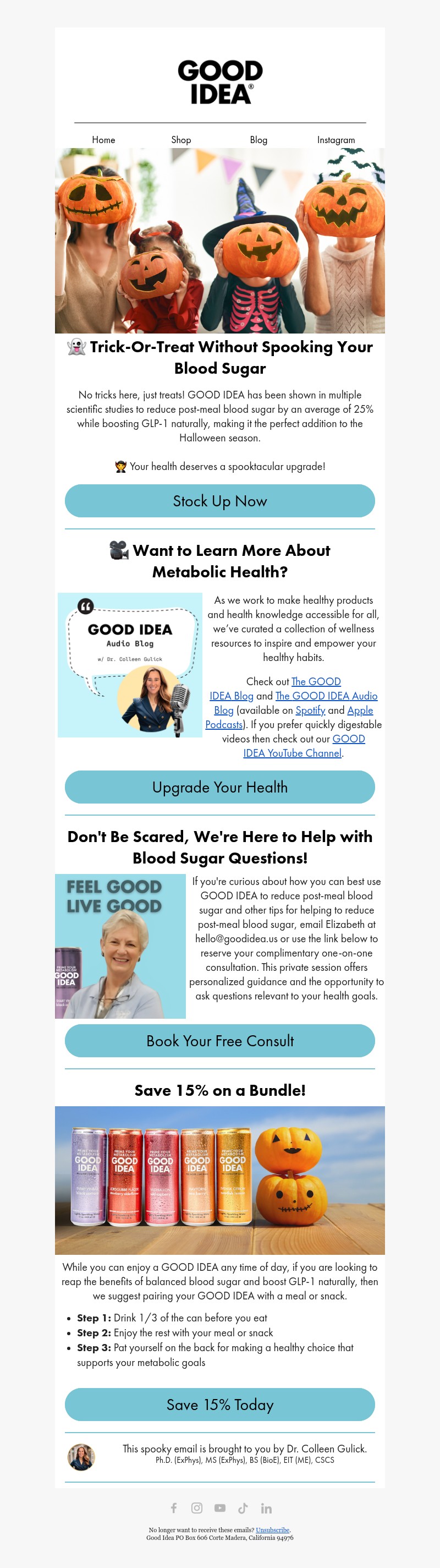Open the Home link

103,140
